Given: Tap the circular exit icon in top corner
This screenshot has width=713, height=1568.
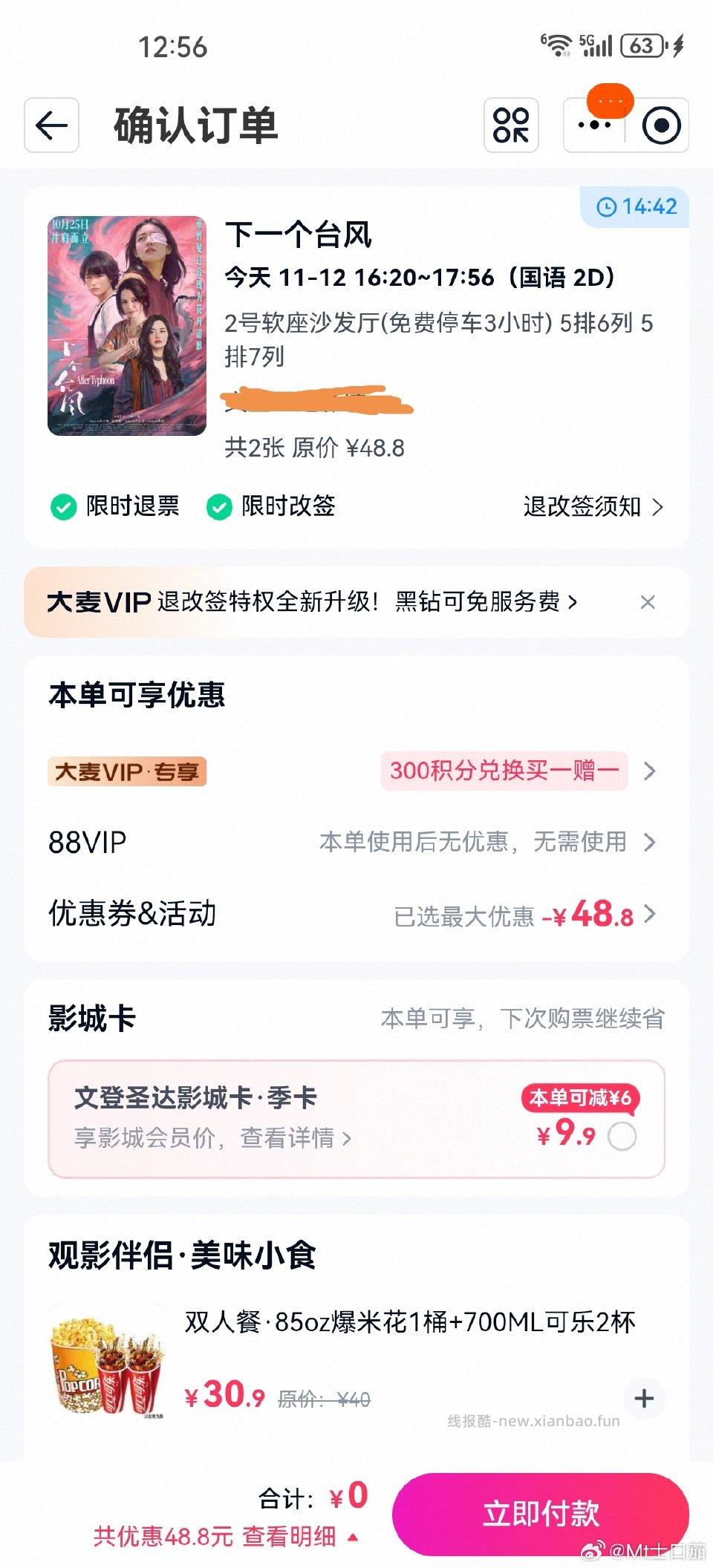Looking at the screenshot, I should pyautogui.click(x=661, y=126).
